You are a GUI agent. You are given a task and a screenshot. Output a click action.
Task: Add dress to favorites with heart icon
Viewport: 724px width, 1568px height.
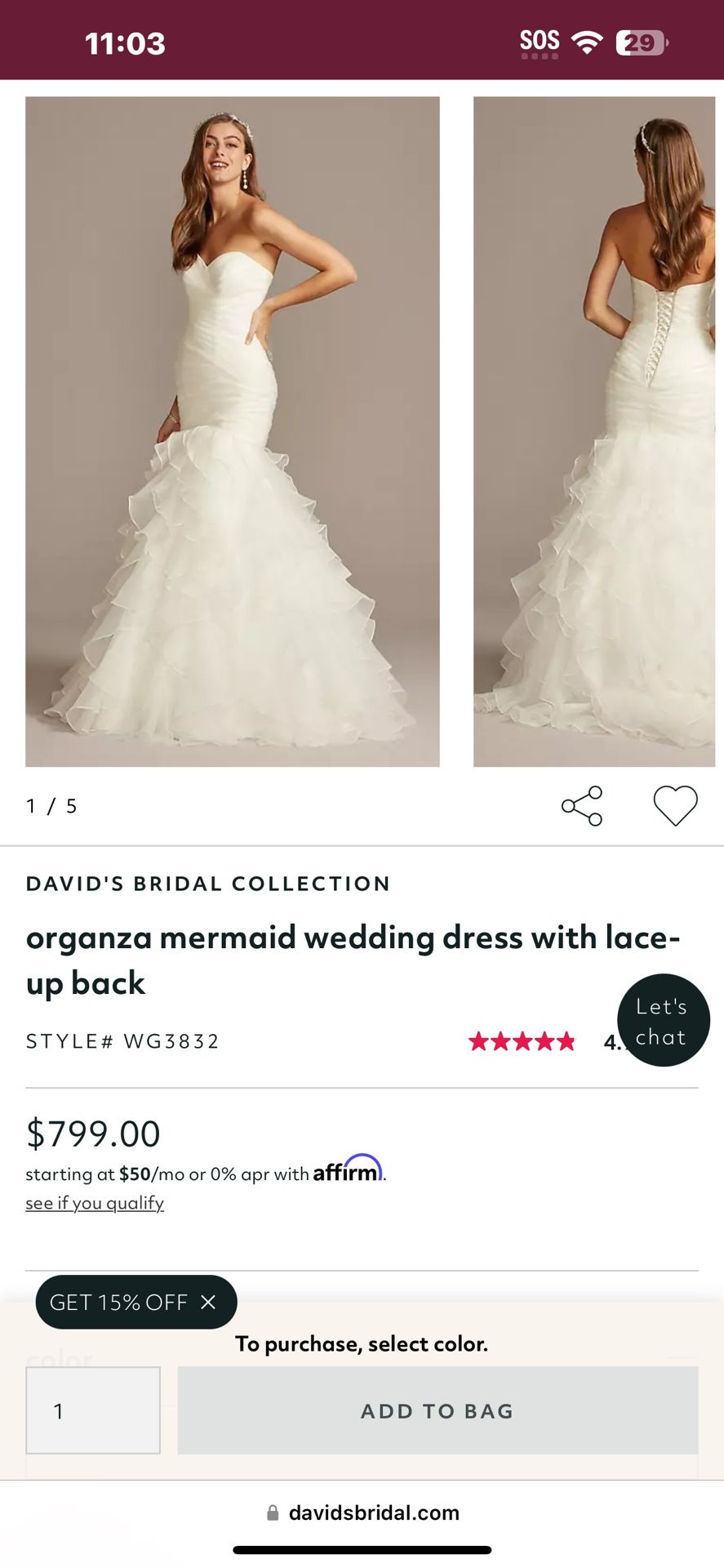pyautogui.click(x=675, y=806)
